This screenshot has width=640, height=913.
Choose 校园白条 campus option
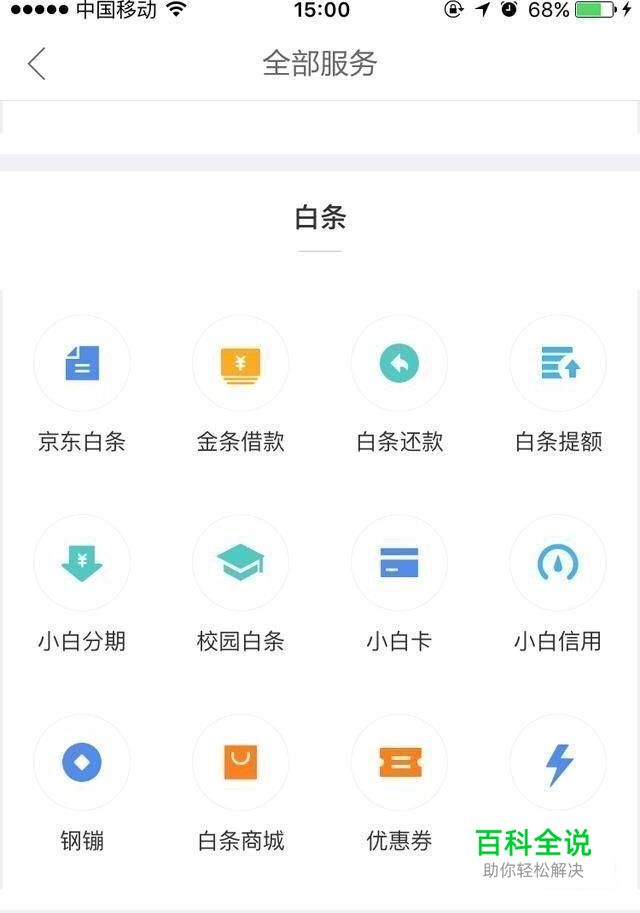240,563
